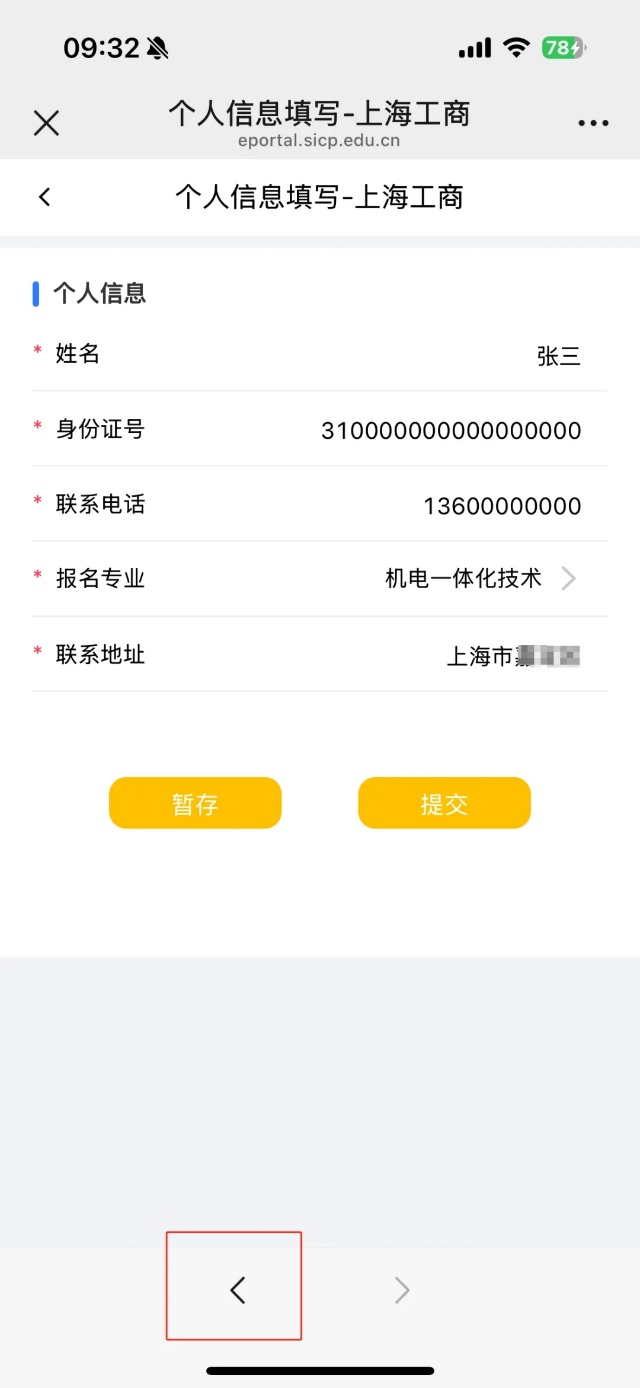Go back using the page header arrow
The width and height of the screenshot is (640, 1388).
coord(45,197)
